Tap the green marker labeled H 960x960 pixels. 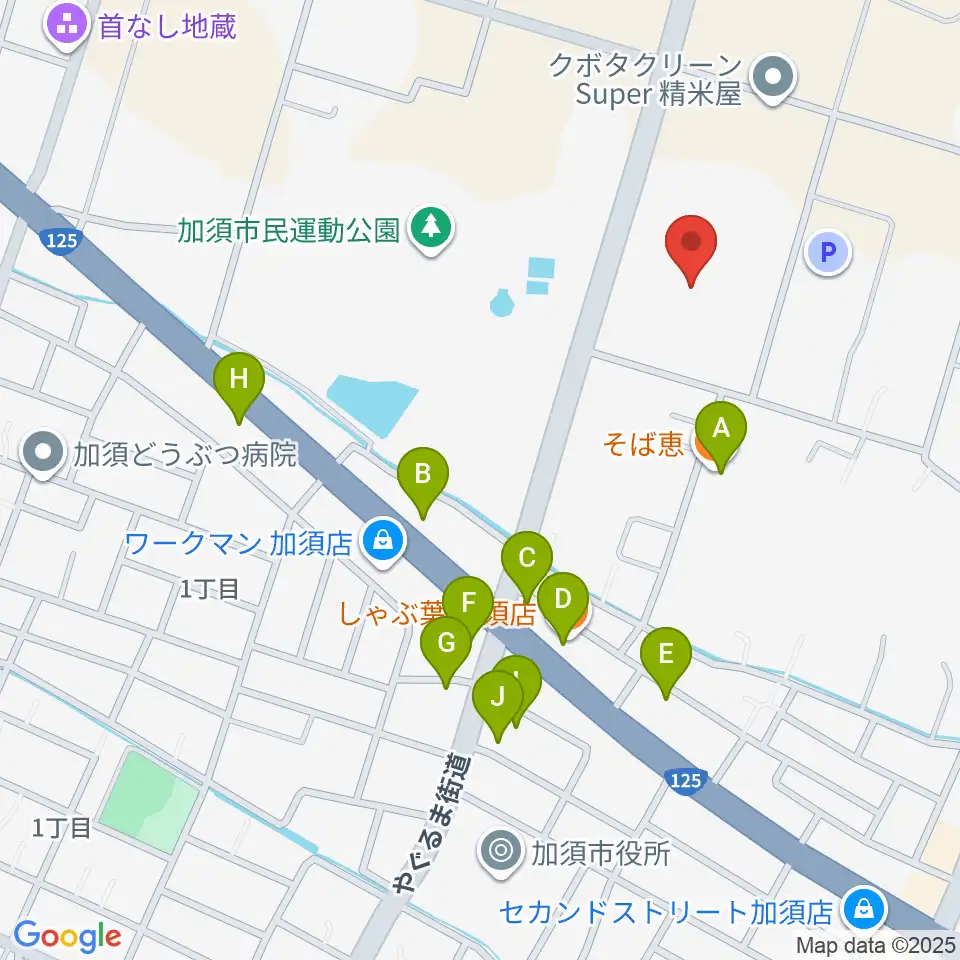click(x=238, y=381)
